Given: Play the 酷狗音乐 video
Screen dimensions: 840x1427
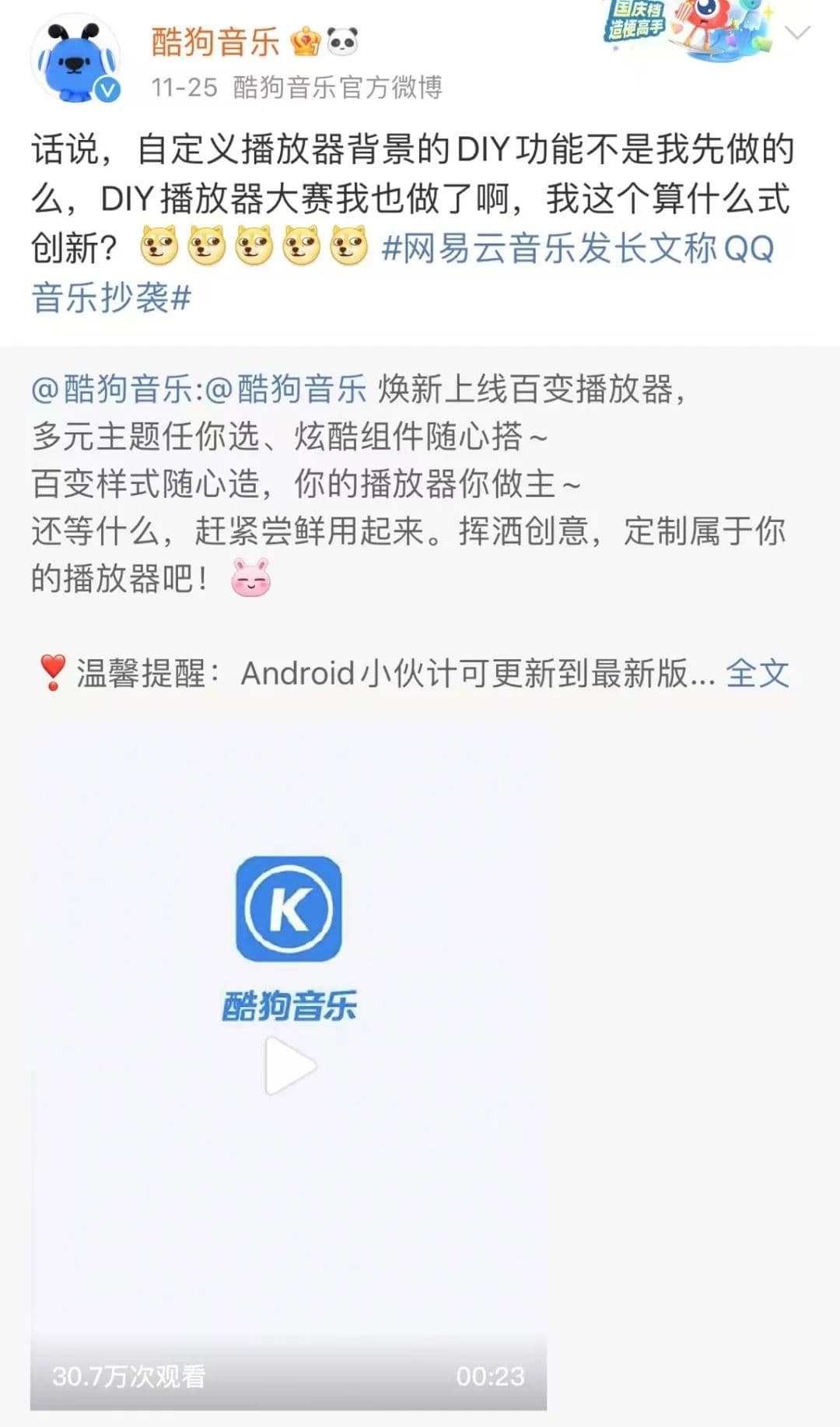Looking at the screenshot, I should [x=290, y=1066].
